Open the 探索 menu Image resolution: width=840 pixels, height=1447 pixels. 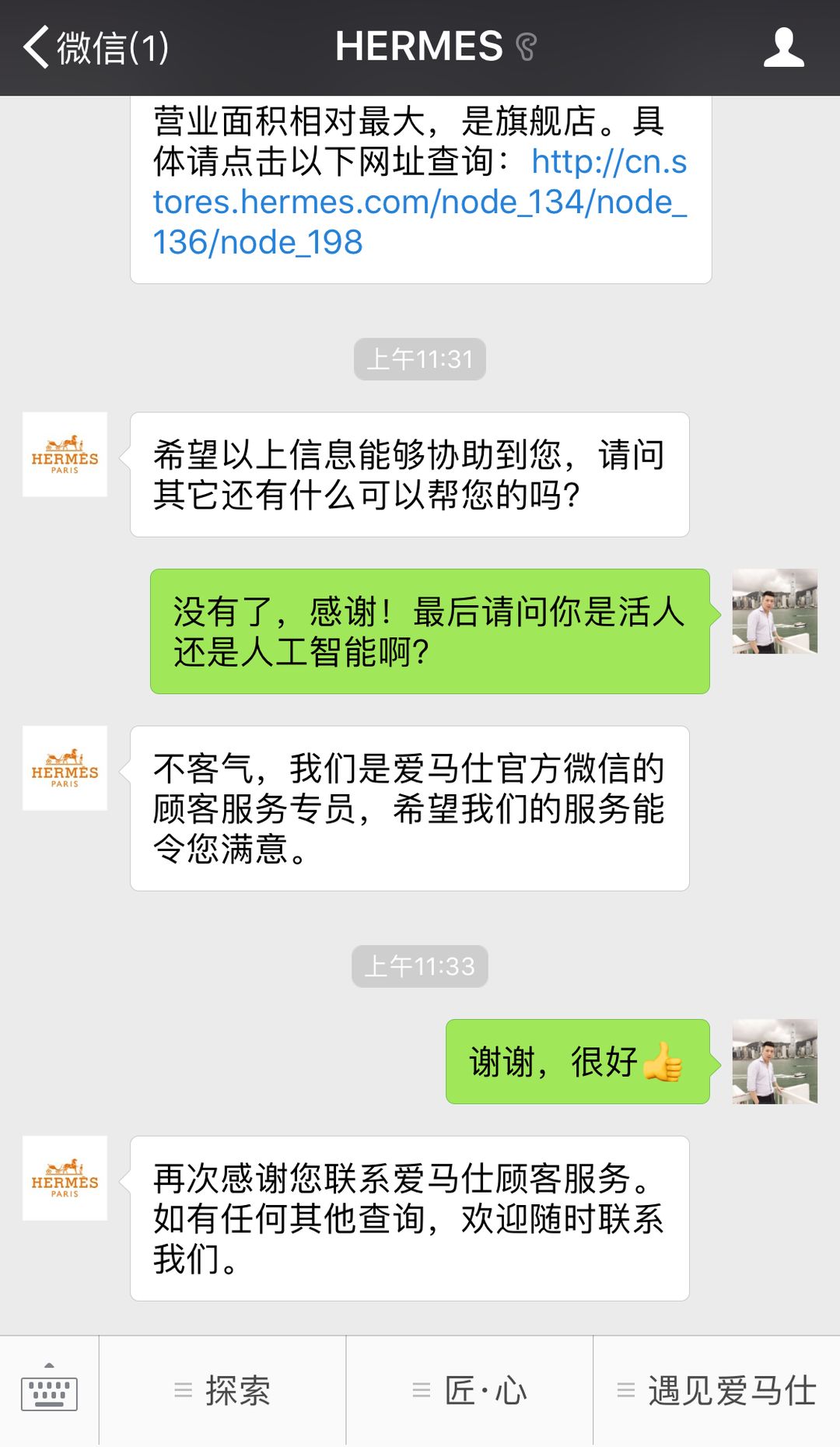coord(222,1390)
